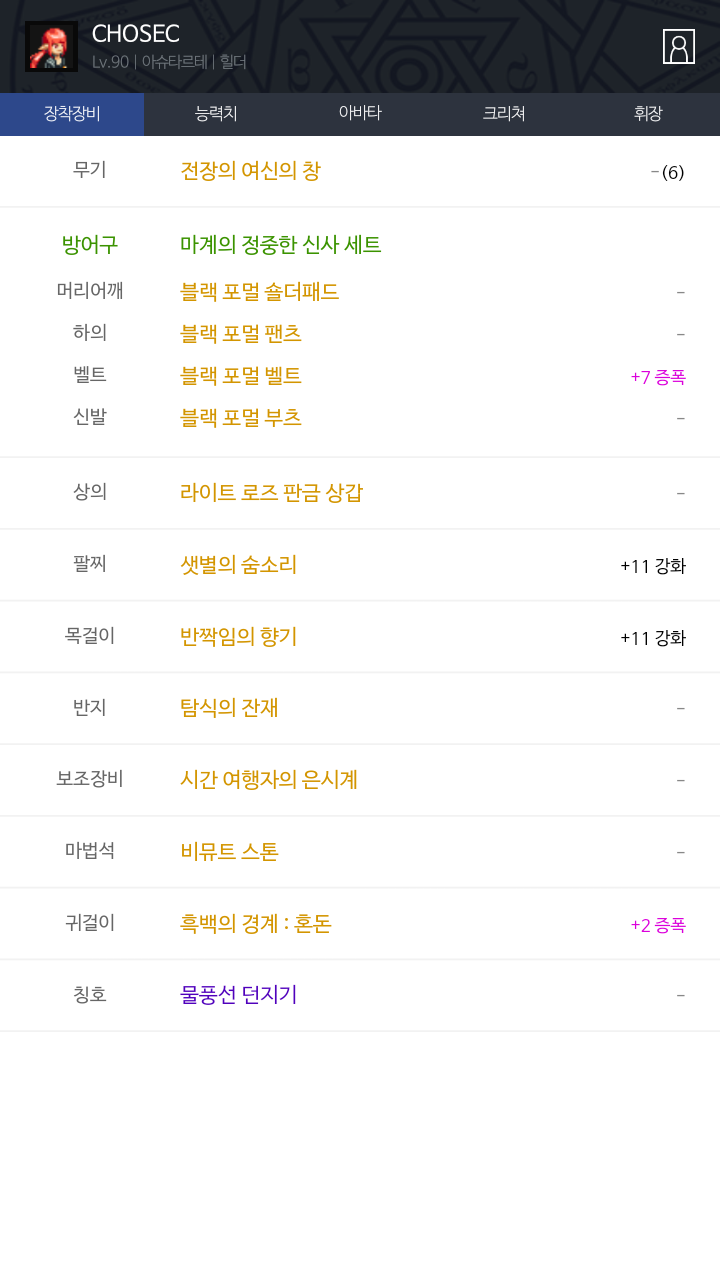Open the magic stone 비뮤트 스톤

coord(229,852)
